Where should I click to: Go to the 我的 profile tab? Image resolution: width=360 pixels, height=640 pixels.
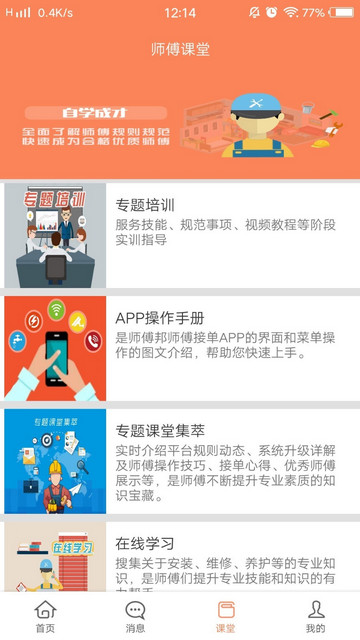click(x=316, y=616)
